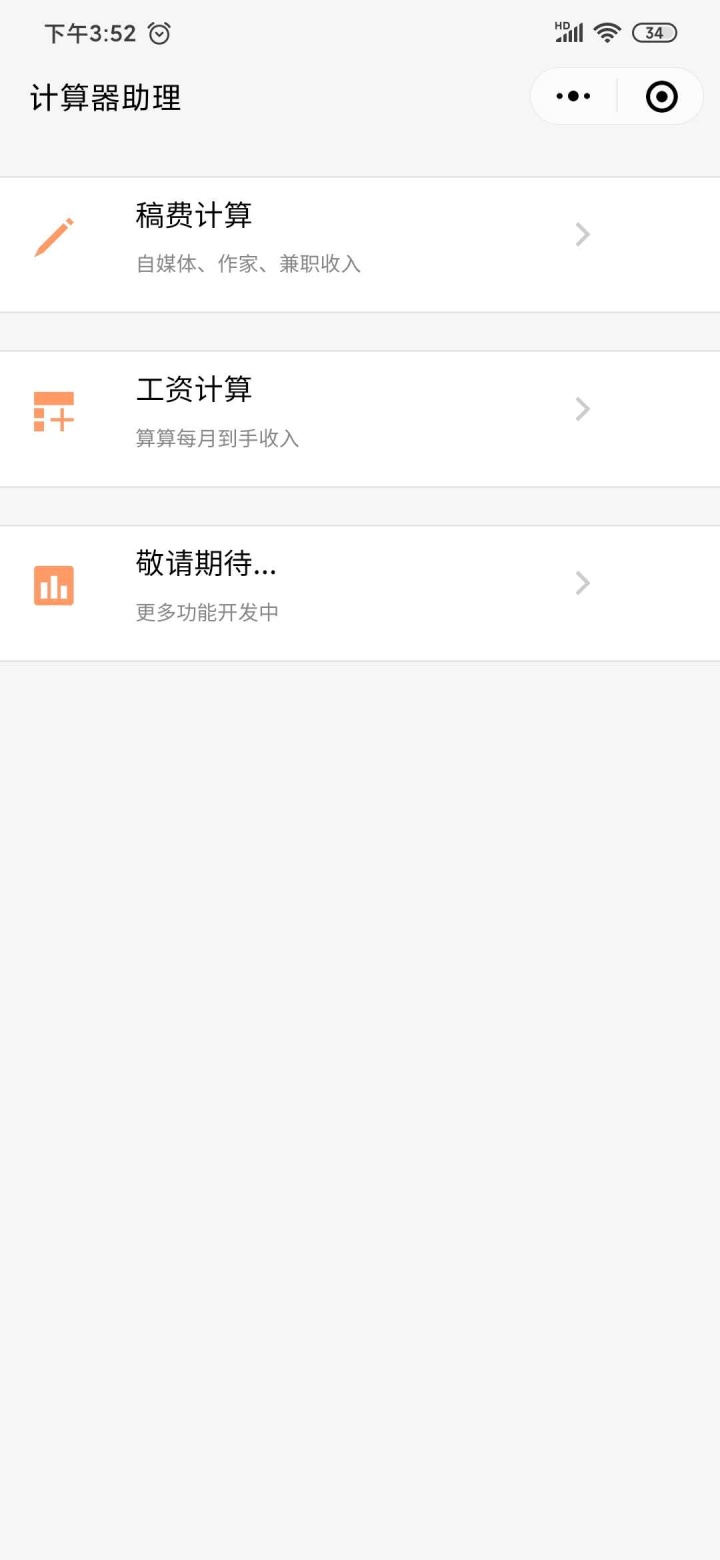Open 工资计算 using its right arrow
The width and height of the screenshot is (720, 1560).
(582, 408)
